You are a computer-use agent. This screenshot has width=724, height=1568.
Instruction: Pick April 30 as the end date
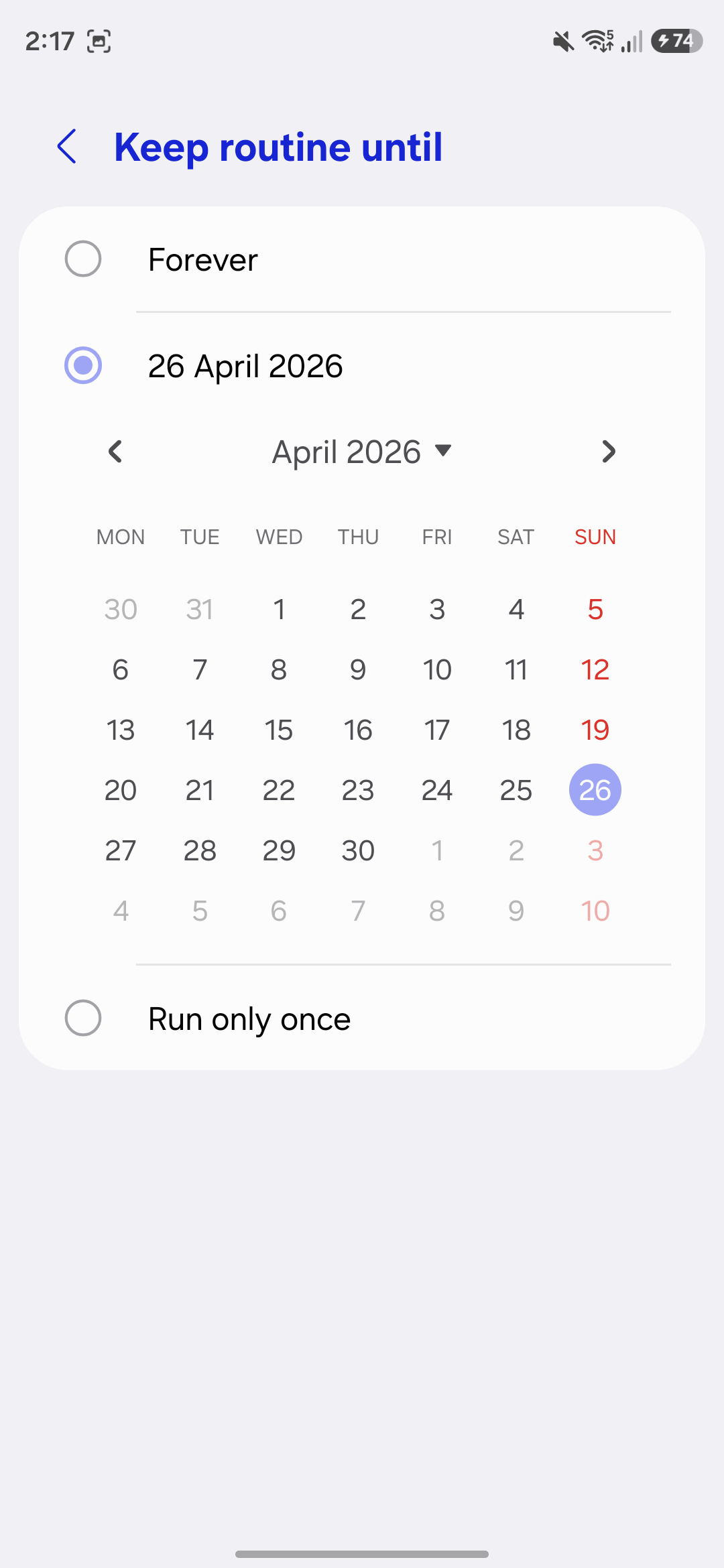[x=358, y=850]
